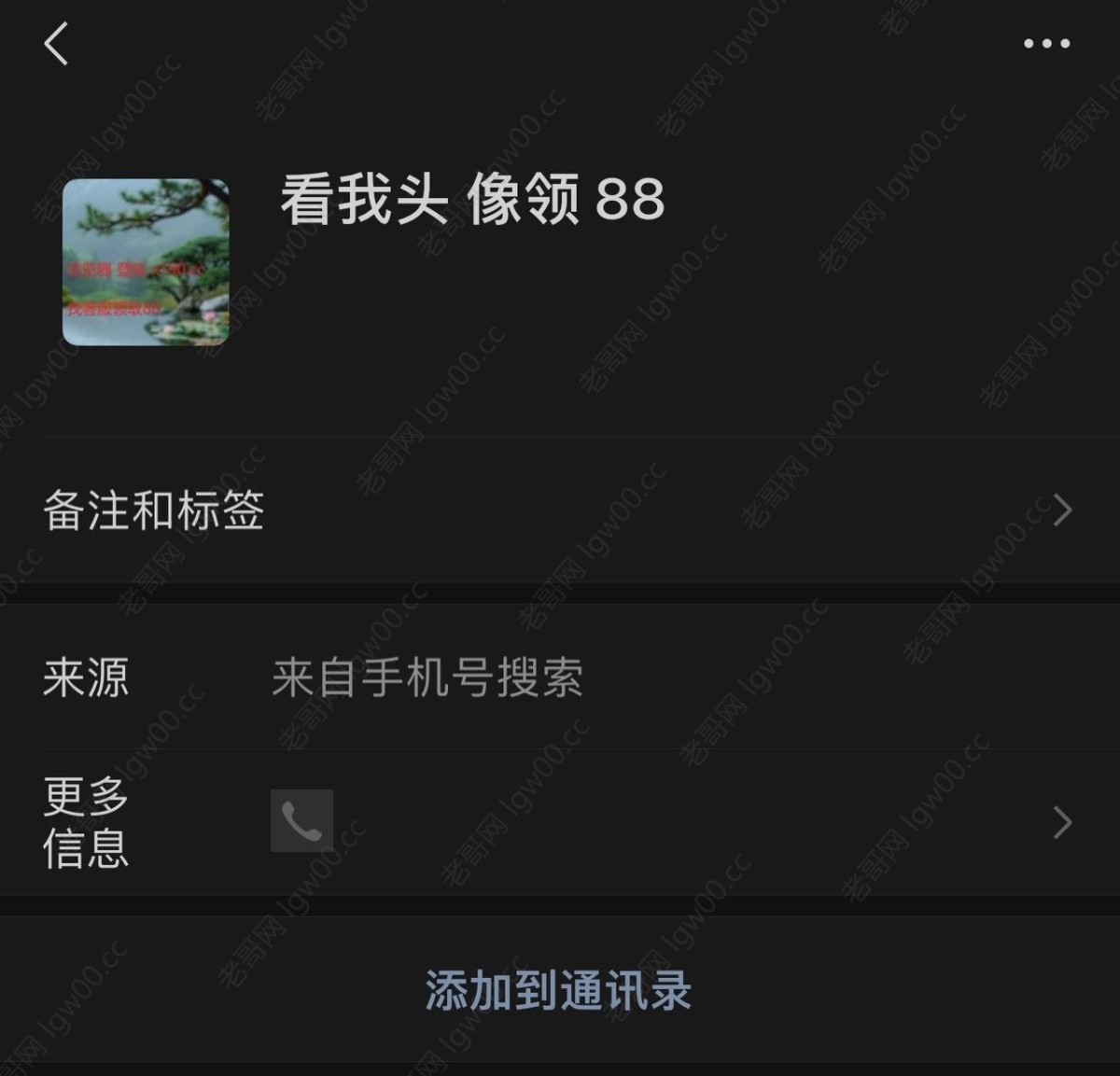Screen dimensions: 1120x1076
Task: Open the 备注和标签 row
Action: 558,510
